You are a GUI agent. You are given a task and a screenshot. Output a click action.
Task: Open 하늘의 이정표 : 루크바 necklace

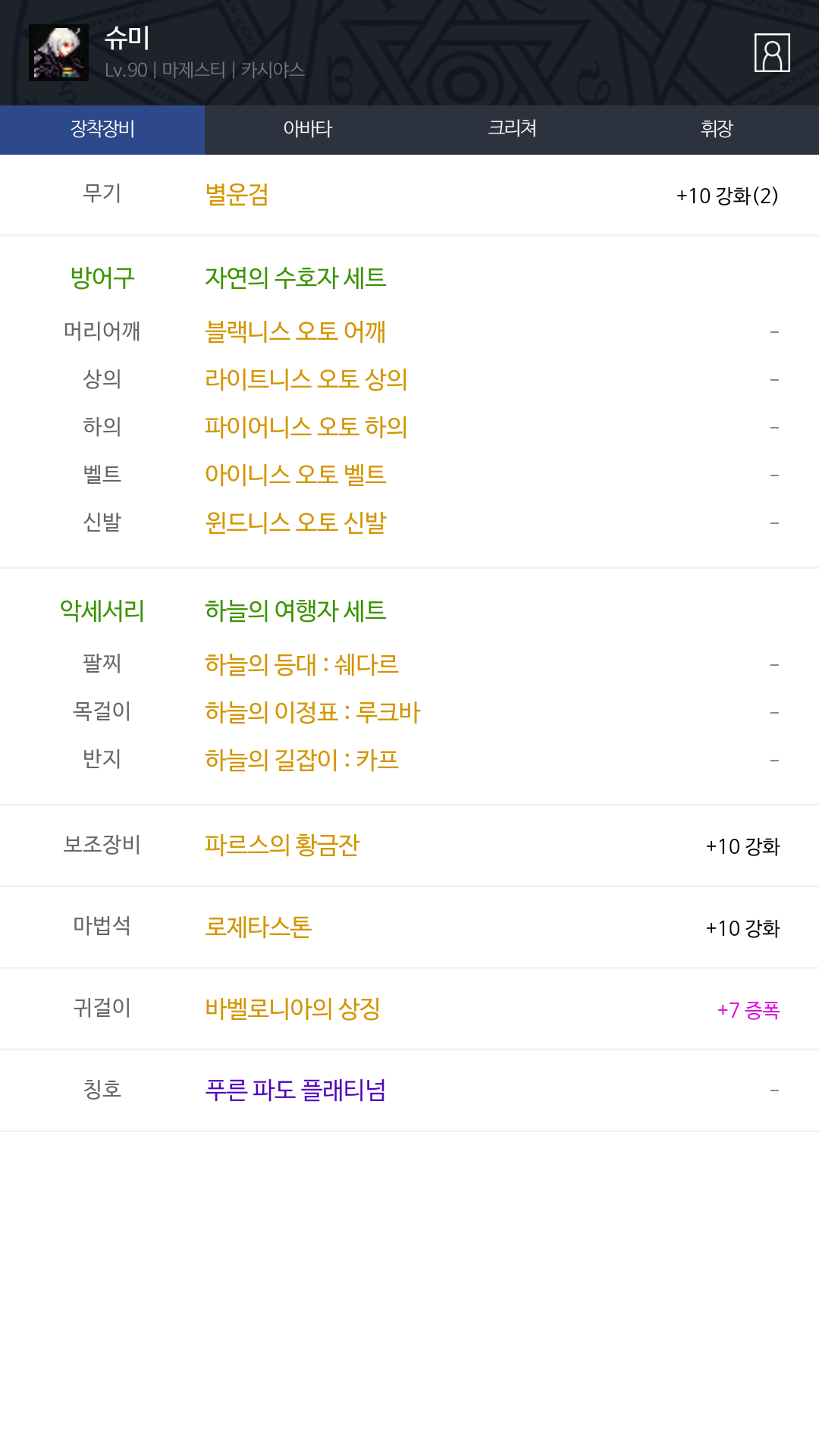[312, 712]
